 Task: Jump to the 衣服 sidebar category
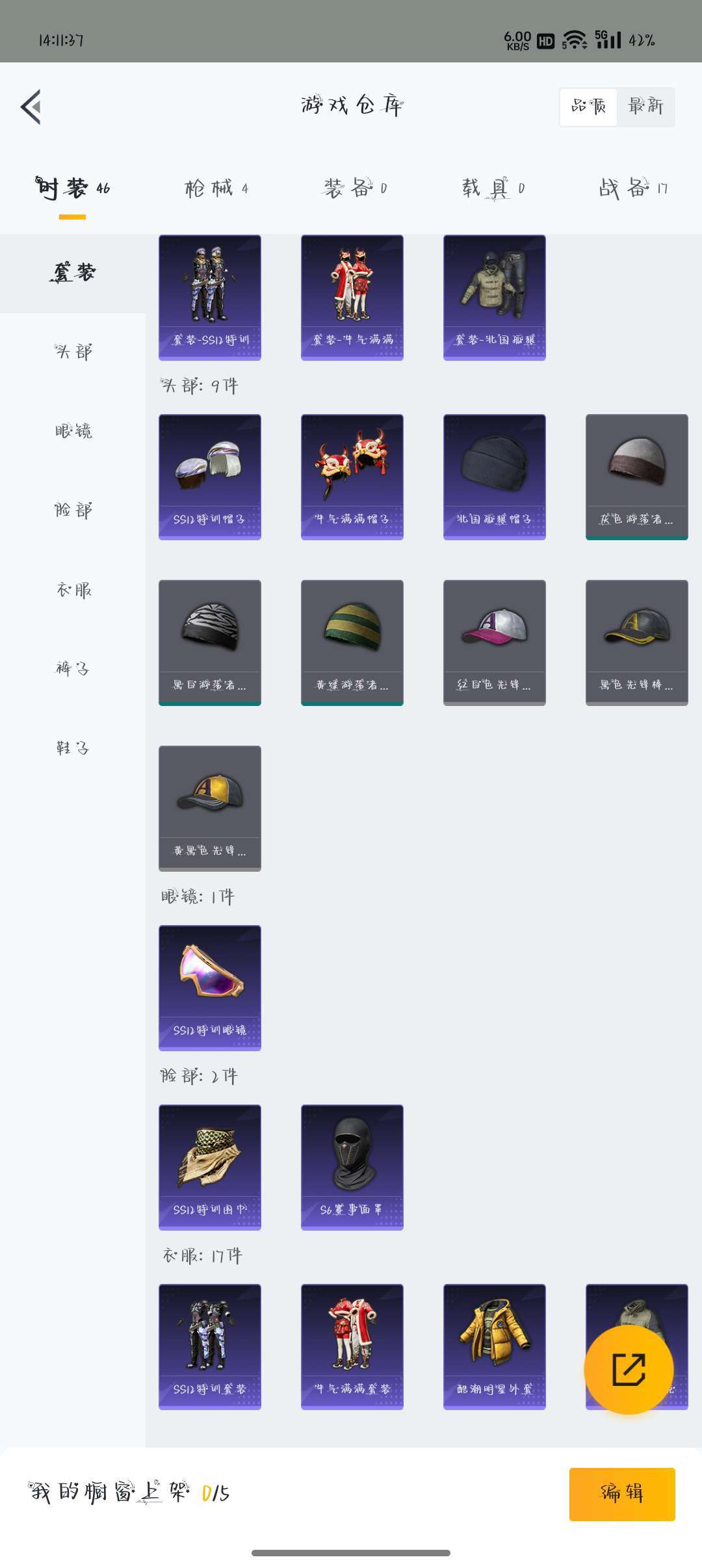73,590
